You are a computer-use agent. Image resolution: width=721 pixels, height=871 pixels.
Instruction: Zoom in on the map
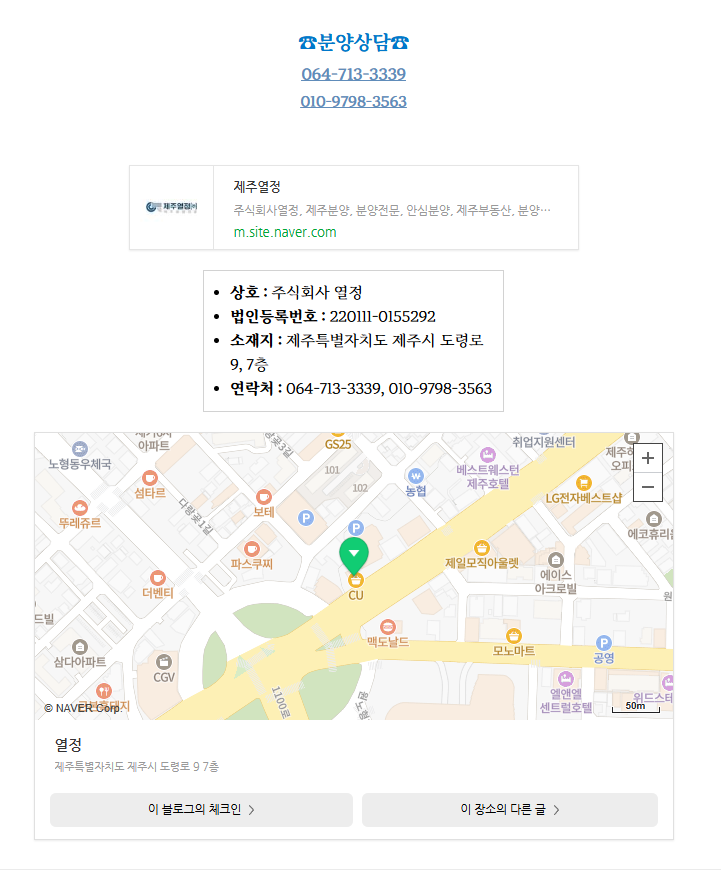648,459
